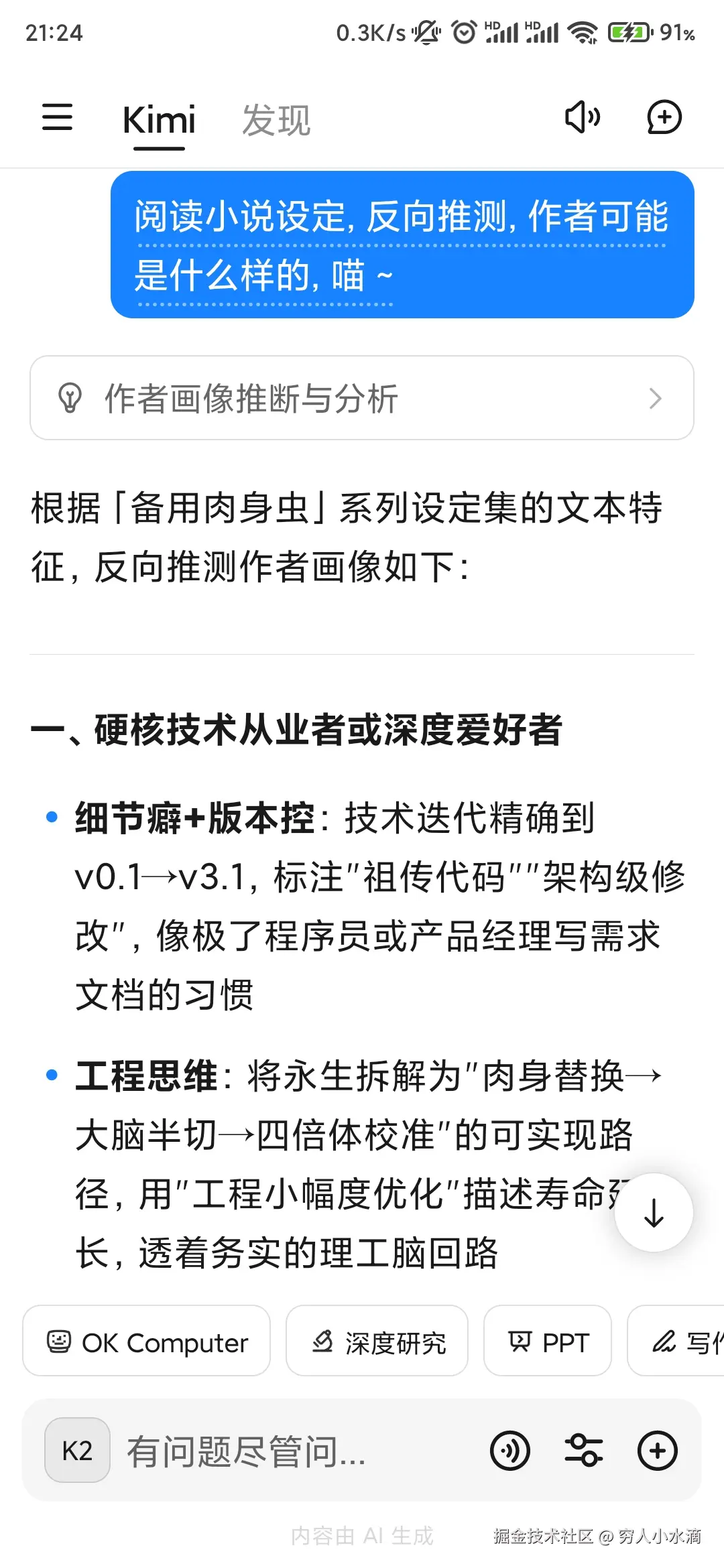Start a new chat conversation
This screenshot has height=1568, width=724.
[664, 117]
